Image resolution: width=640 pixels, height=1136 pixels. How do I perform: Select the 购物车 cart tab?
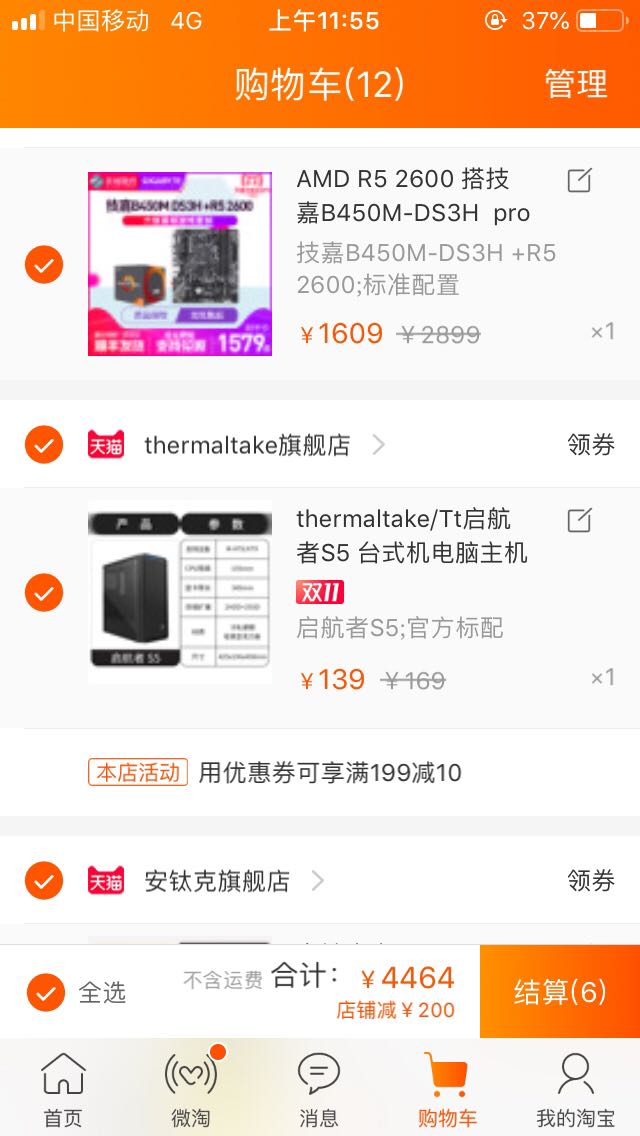click(447, 1088)
